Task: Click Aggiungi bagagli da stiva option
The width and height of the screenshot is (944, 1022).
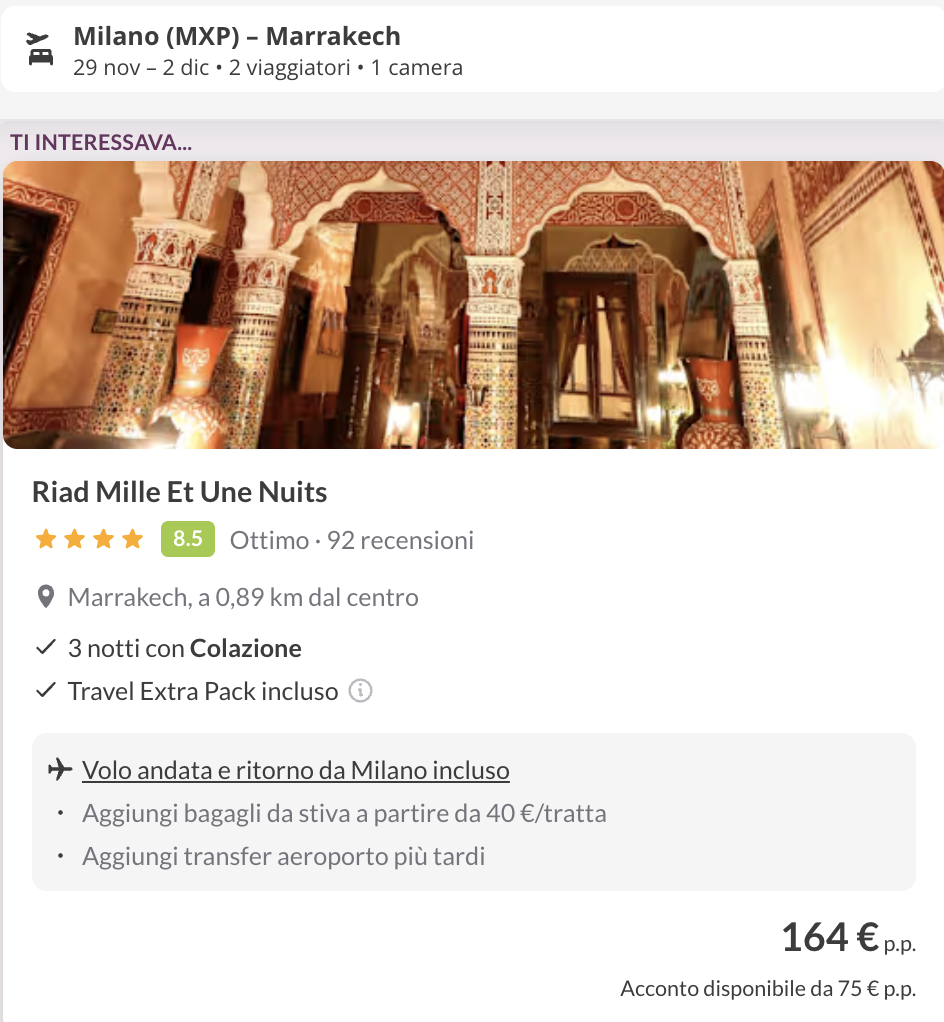Action: pos(343,813)
